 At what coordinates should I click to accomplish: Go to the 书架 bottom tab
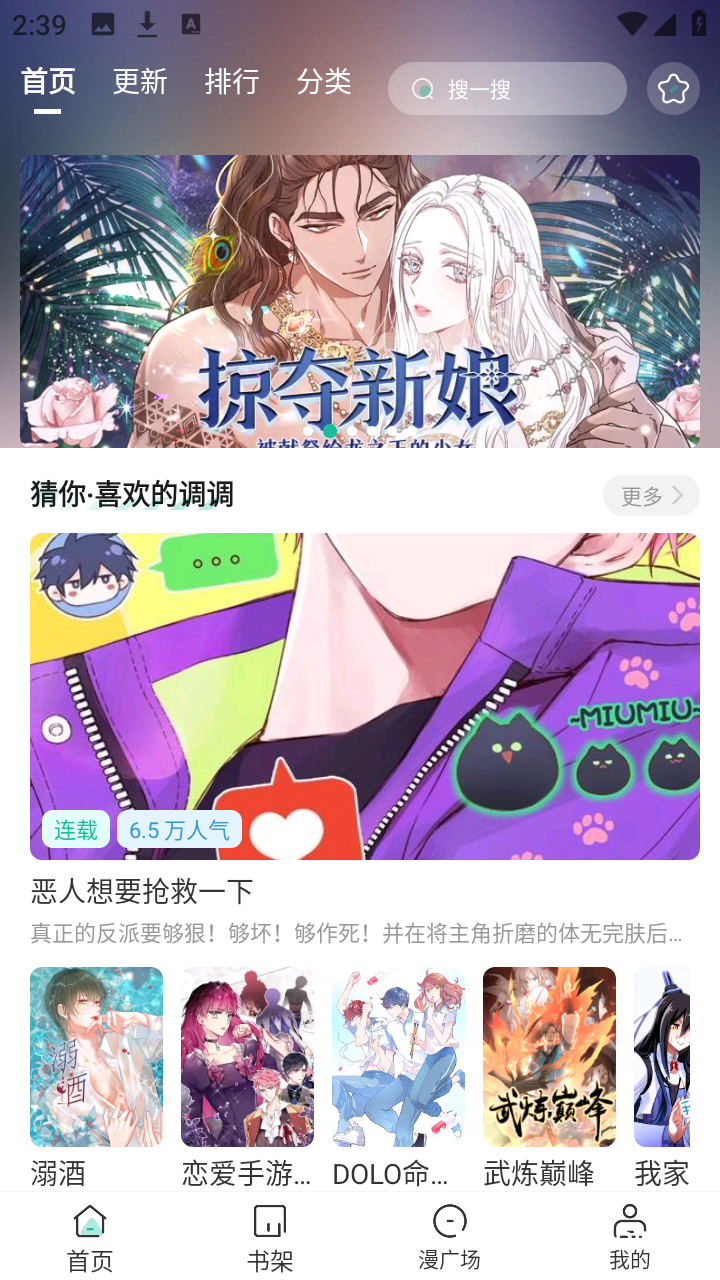coord(270,1237)
